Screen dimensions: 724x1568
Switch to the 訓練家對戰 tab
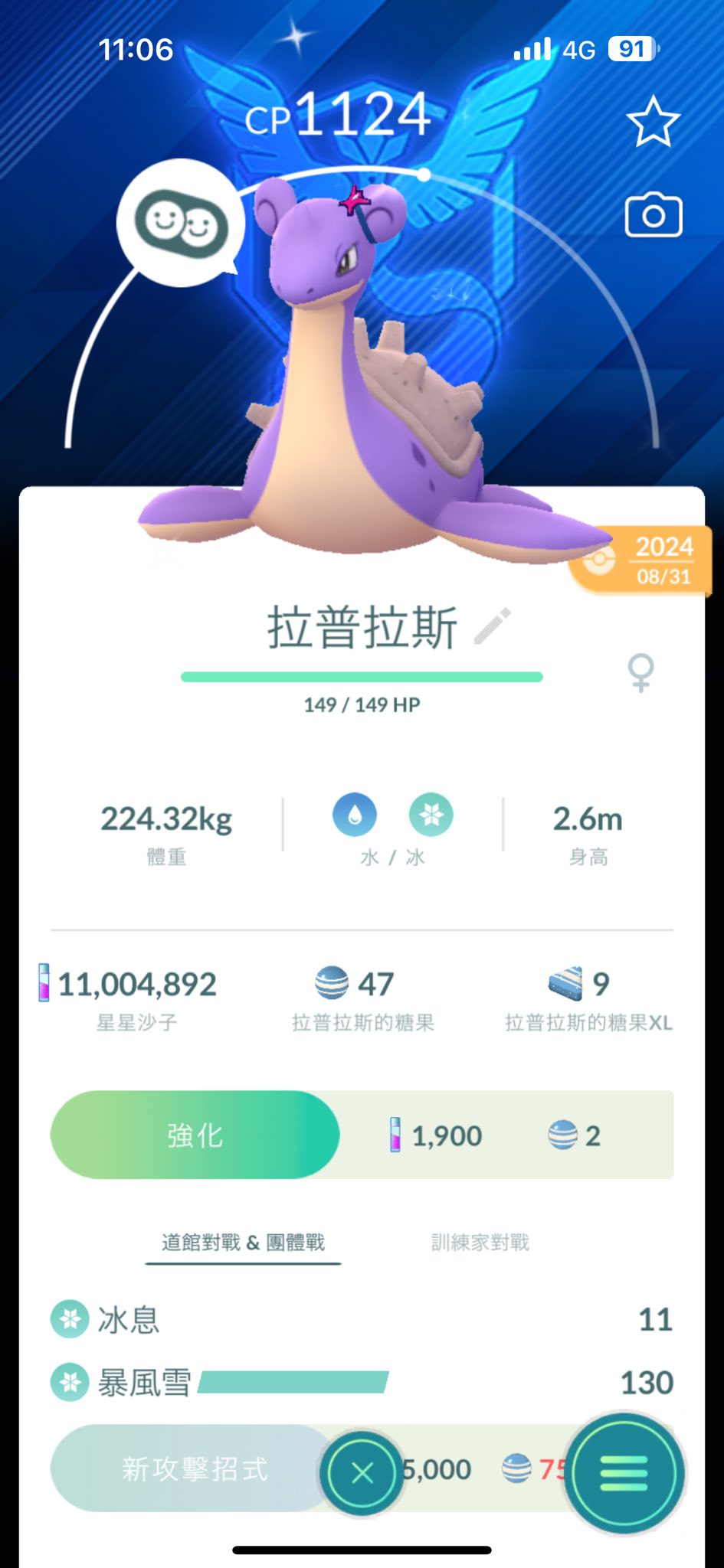pyautogui.click(x=480, y=1242)
